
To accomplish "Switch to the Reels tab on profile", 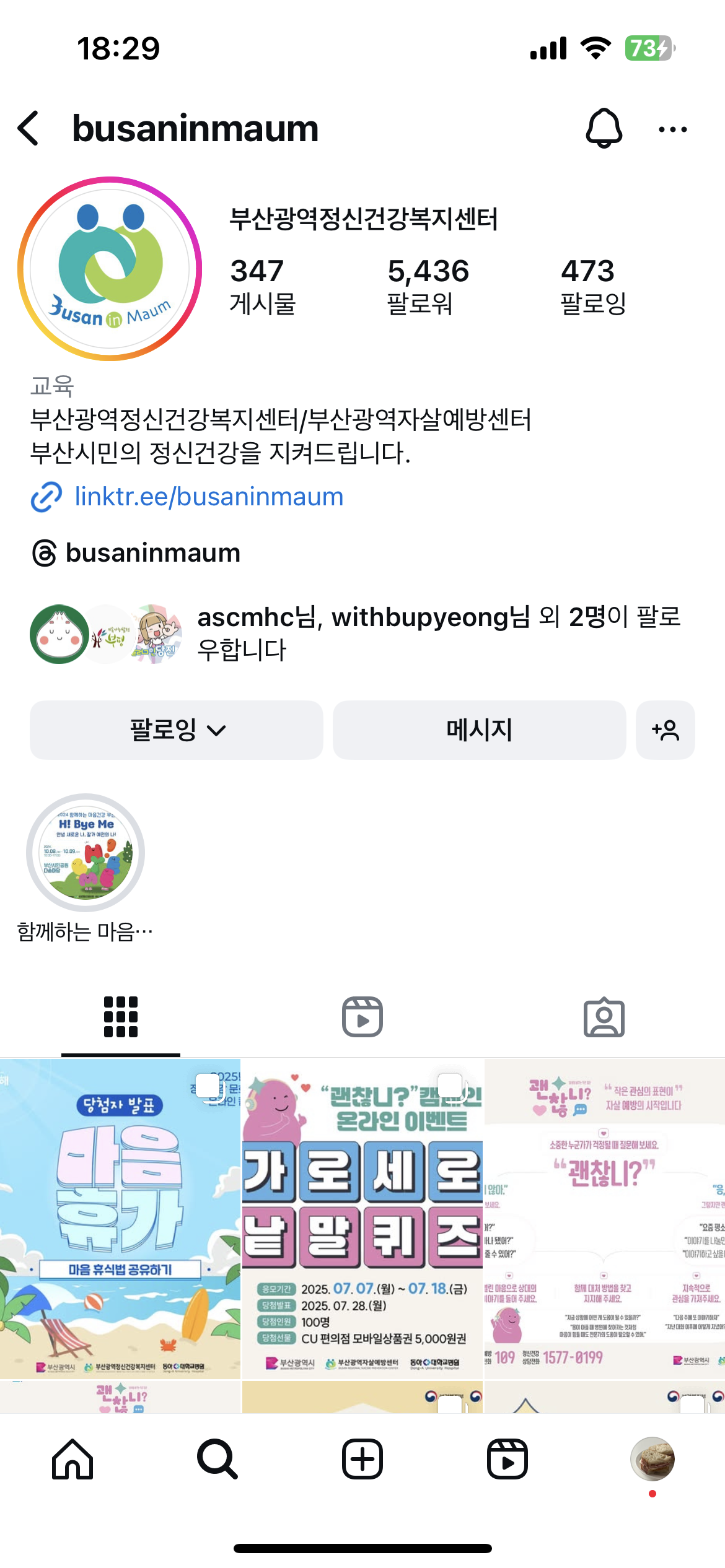I will pos(362,1017).
